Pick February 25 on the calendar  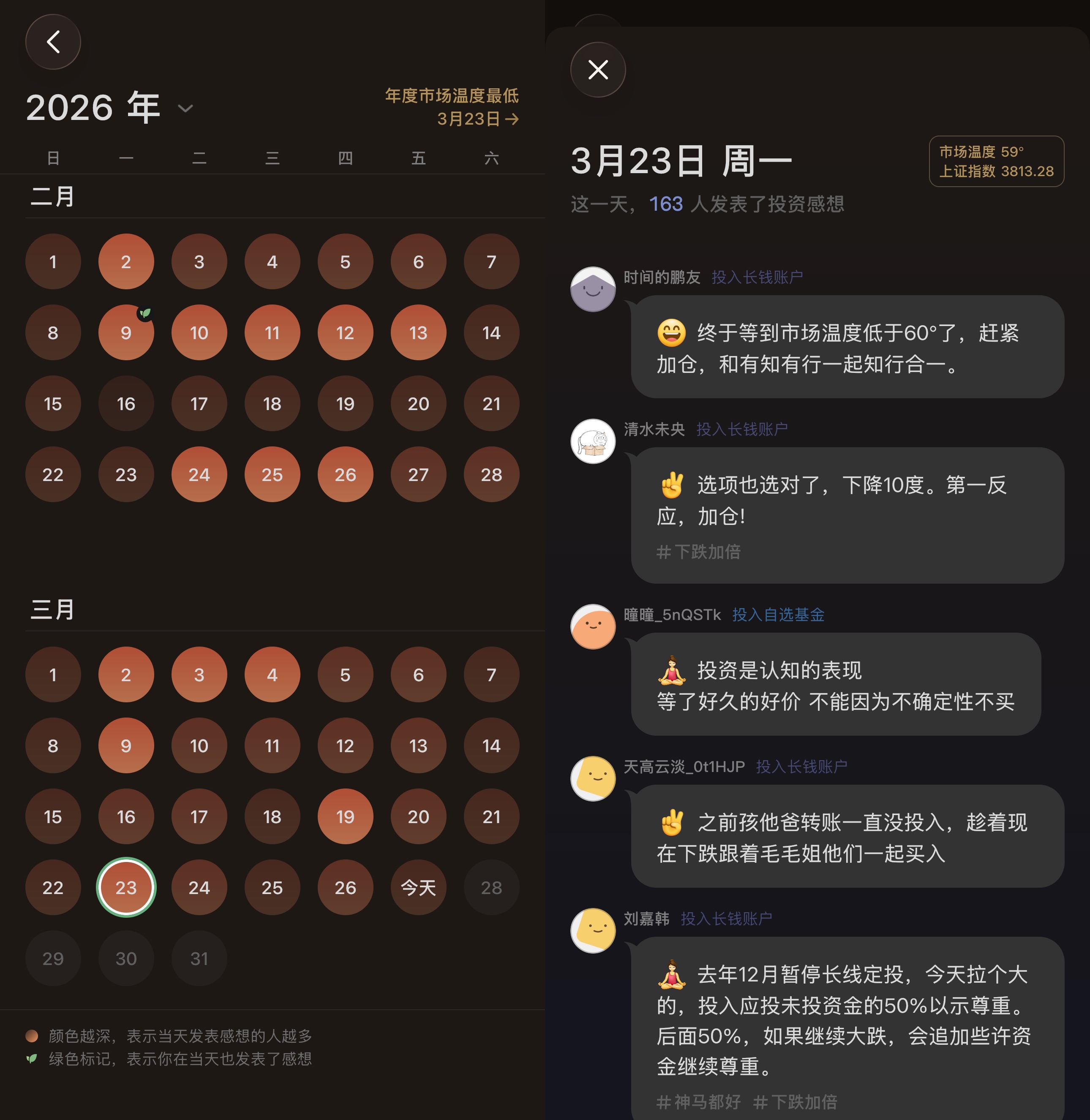coord(272,474)
